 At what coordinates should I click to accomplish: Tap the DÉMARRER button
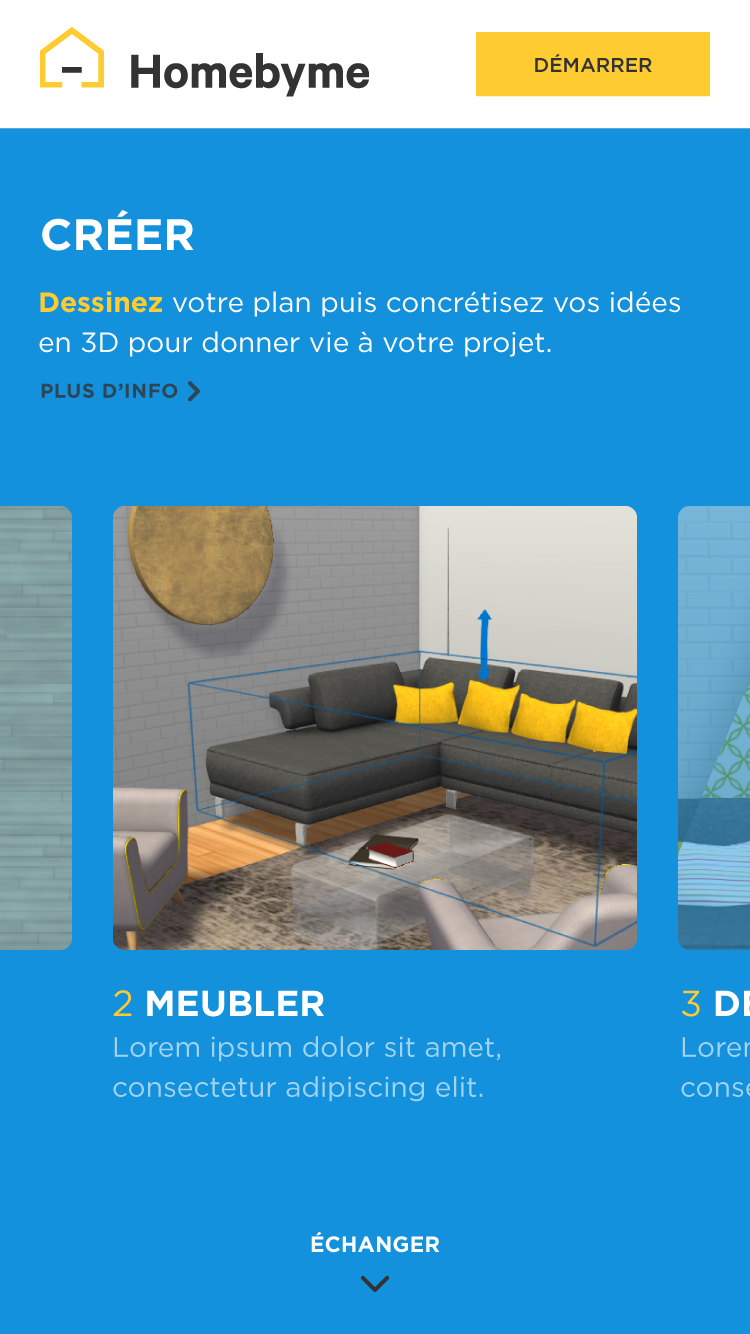592,64
